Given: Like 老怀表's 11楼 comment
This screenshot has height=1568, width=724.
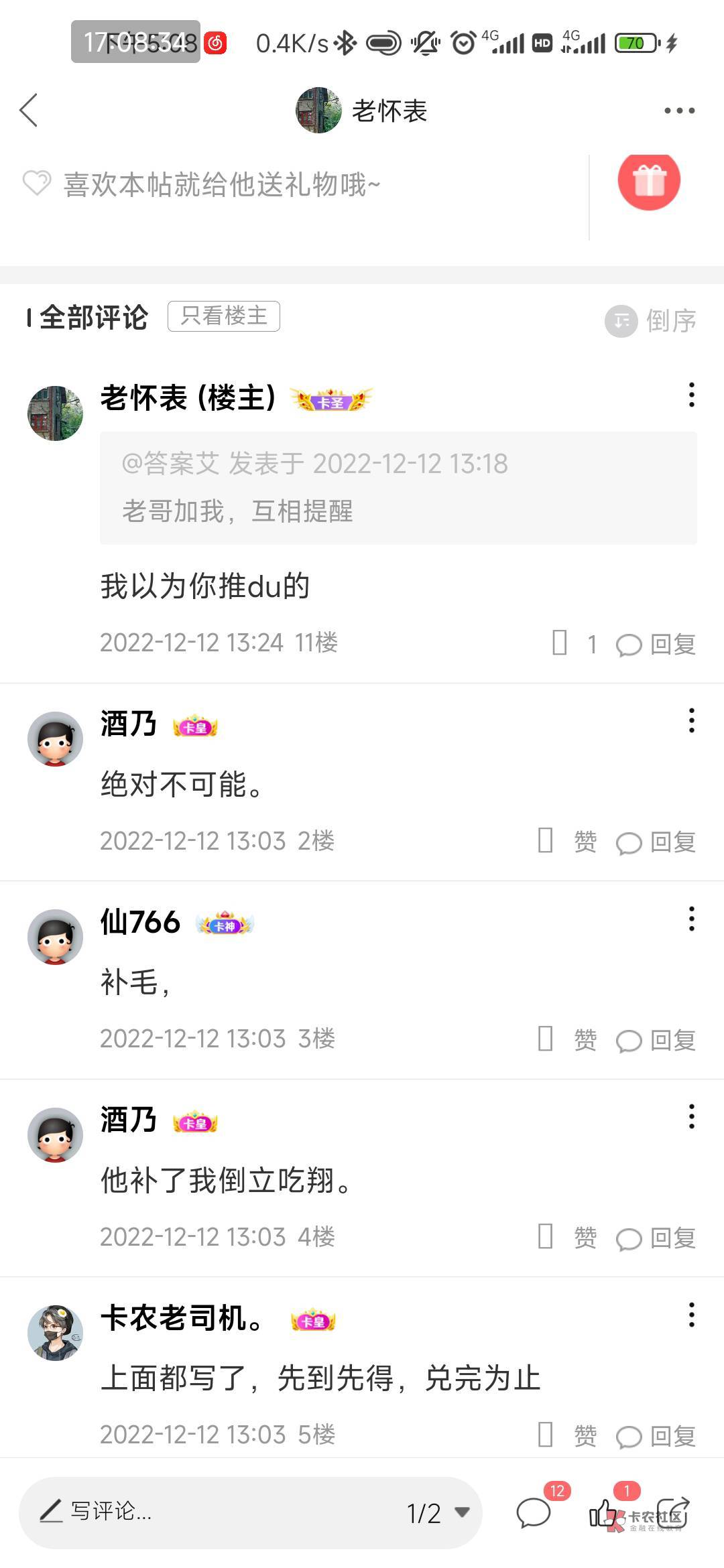Looking at the screenshot, I should pyautogui.click(x=572, y=644).
